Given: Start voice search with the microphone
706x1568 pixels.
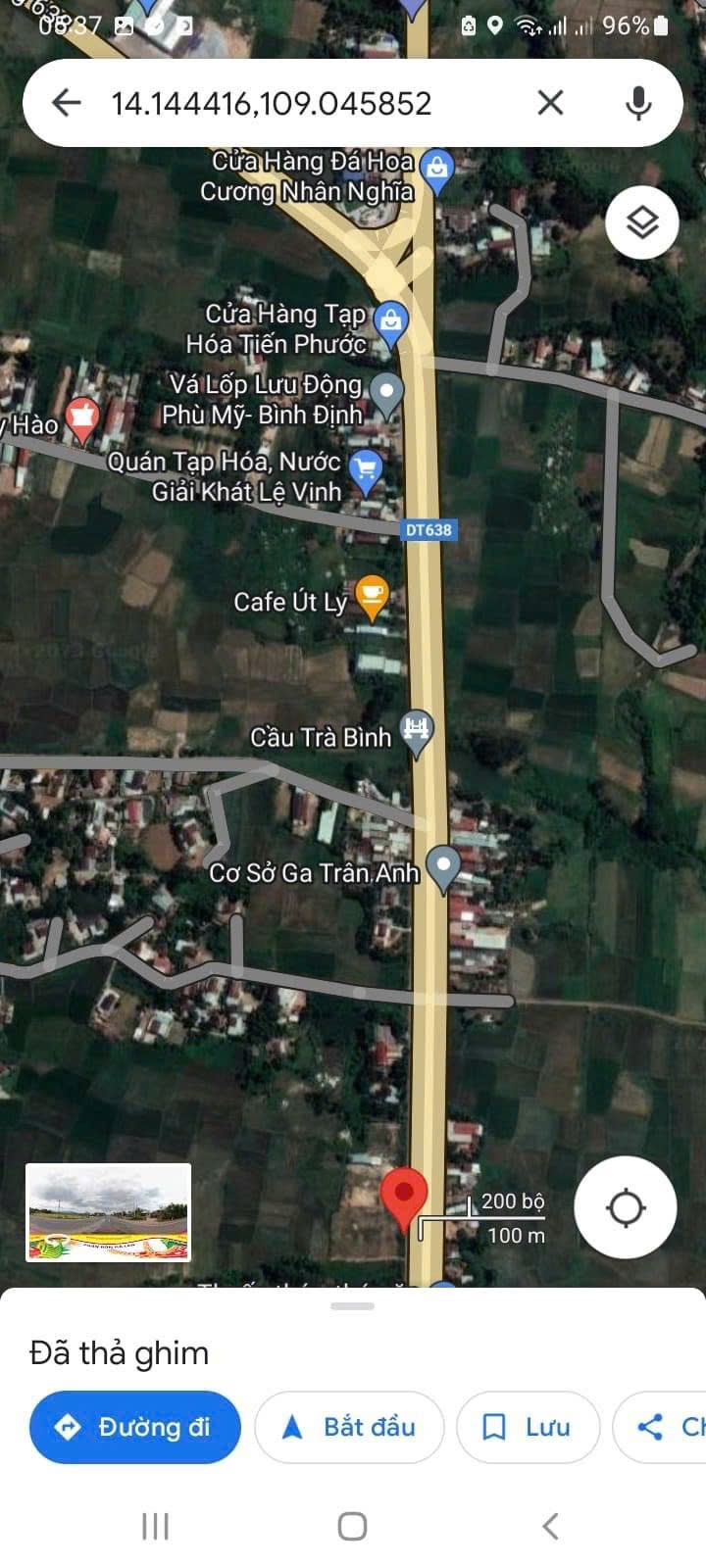Looking at the screenshot, I should [638, 102].
